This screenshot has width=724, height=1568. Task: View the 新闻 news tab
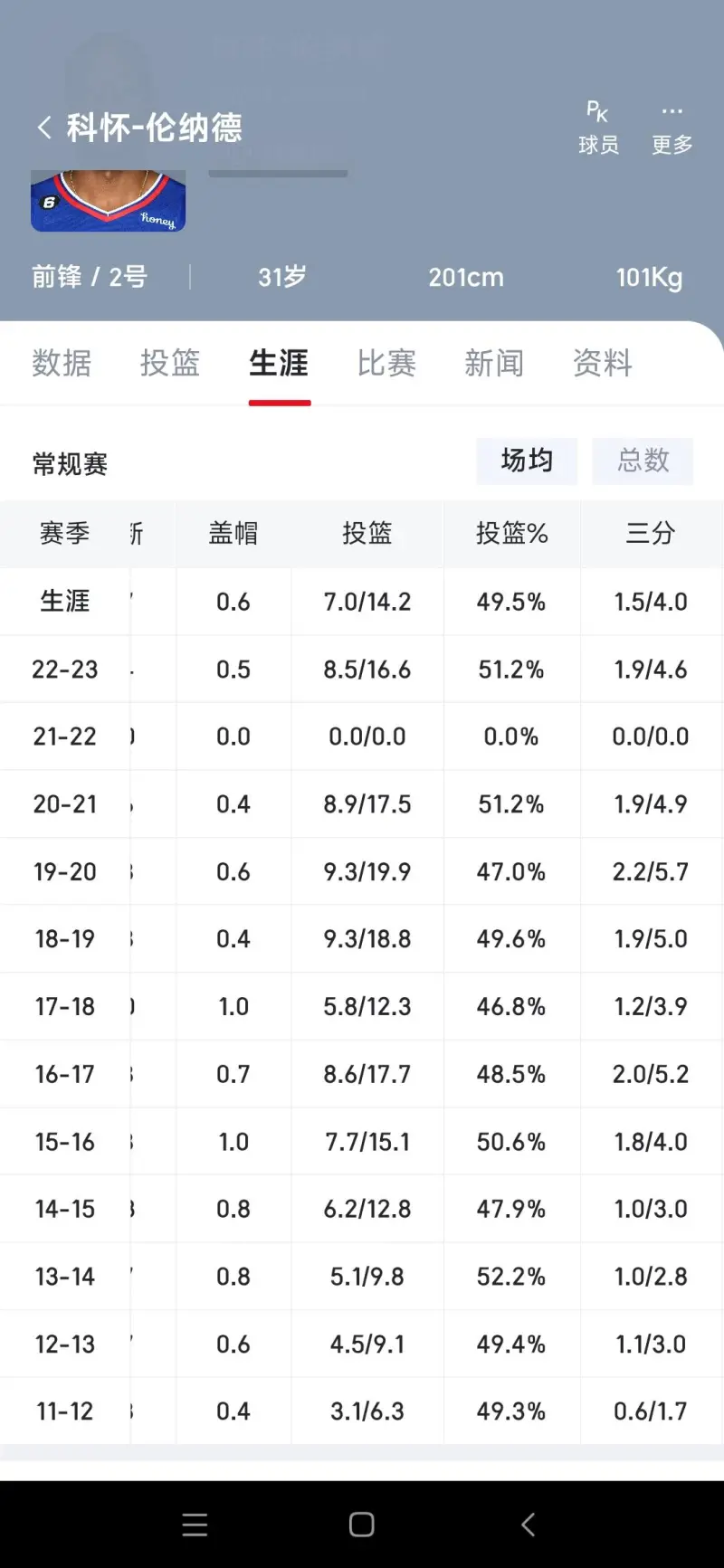[494, 363]
